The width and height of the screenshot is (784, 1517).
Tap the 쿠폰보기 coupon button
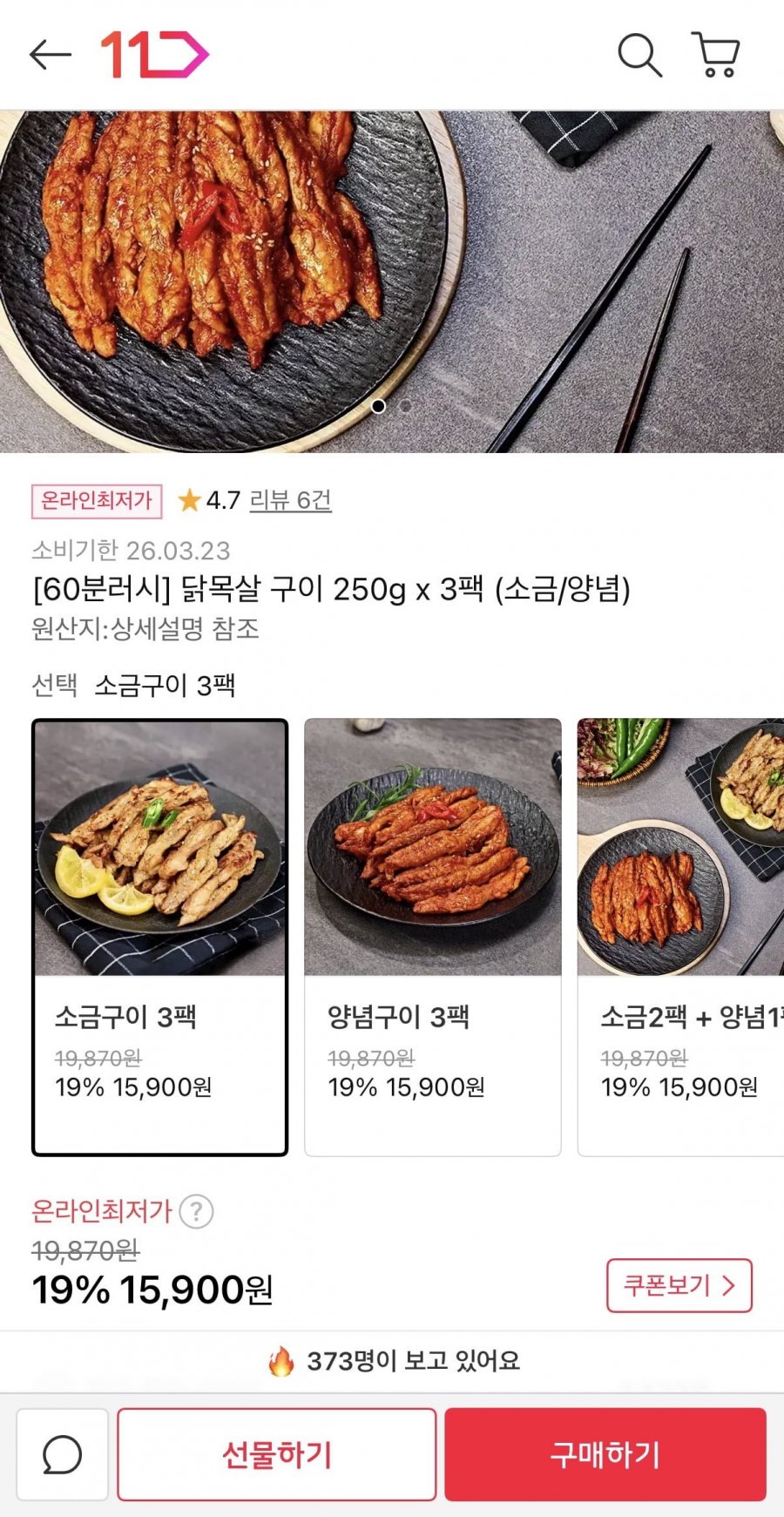[679, 1285]
